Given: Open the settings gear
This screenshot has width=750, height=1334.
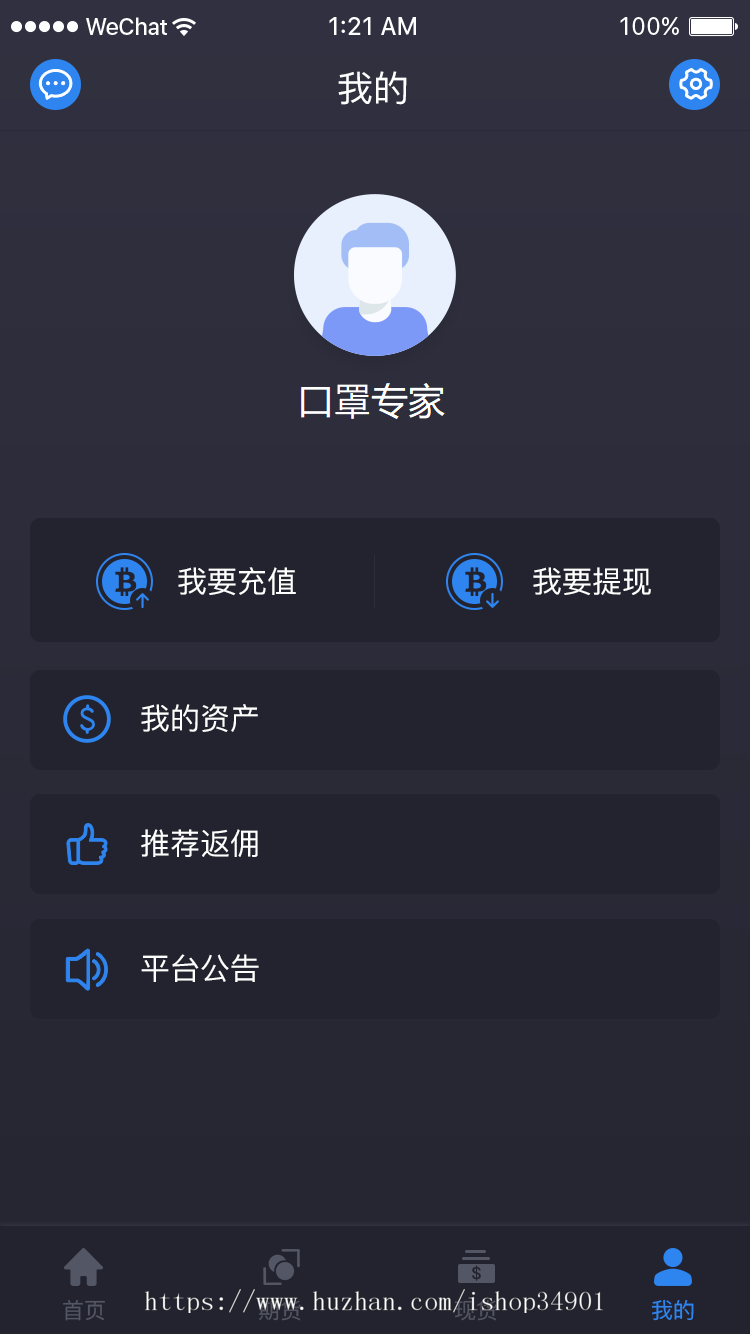Looking at the screenshot, I should tap(694, 84).
